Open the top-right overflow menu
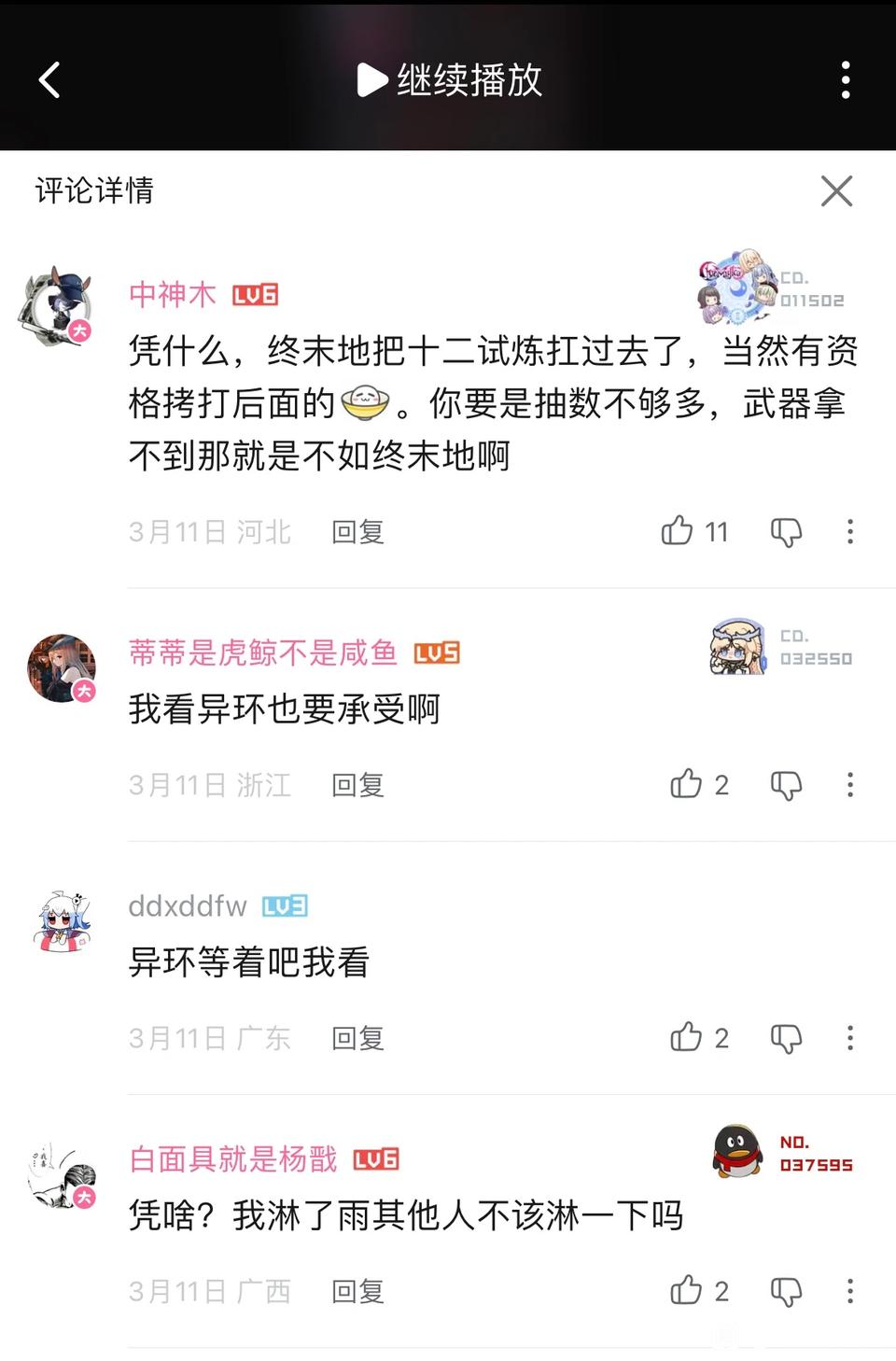This screenshot has width=896, height=1361. [846, 80]
